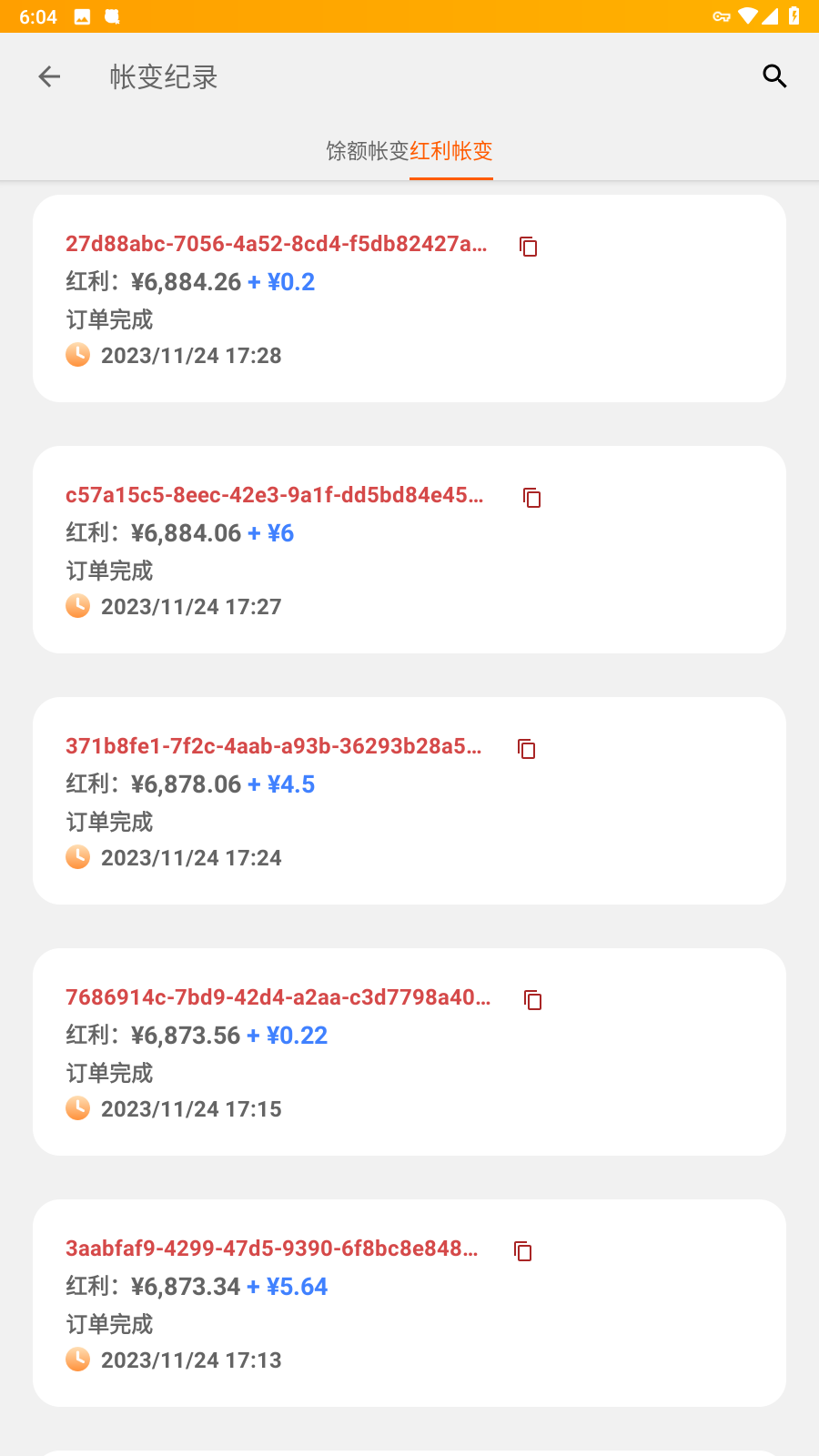
Task: Copy order ID starting with c57a15c5
Action: (x=531, y=498)
